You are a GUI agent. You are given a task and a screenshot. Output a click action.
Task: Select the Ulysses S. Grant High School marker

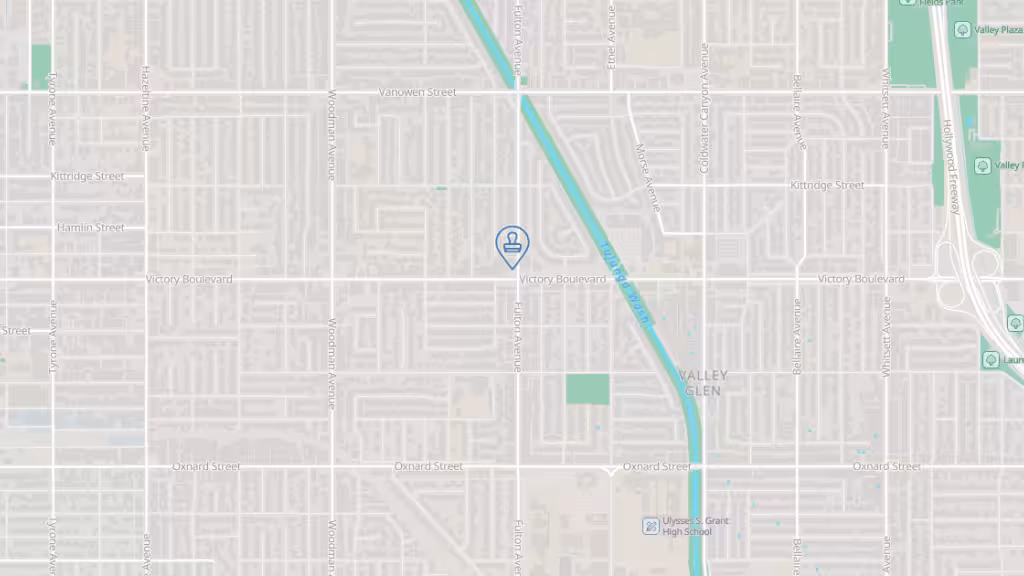pyautogui.click(x=651, y=525)
